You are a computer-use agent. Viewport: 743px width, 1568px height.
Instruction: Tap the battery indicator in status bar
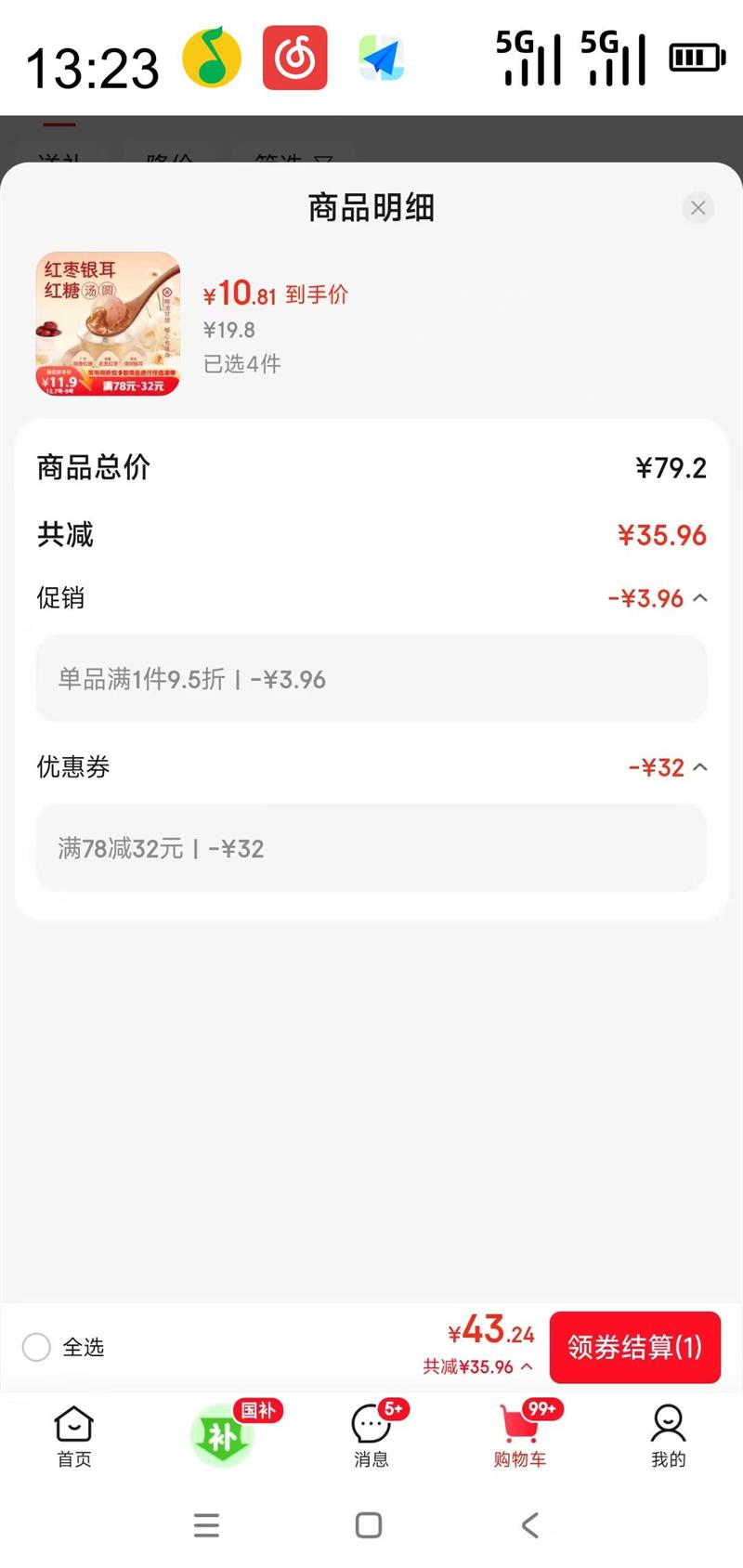click(698, 58)
